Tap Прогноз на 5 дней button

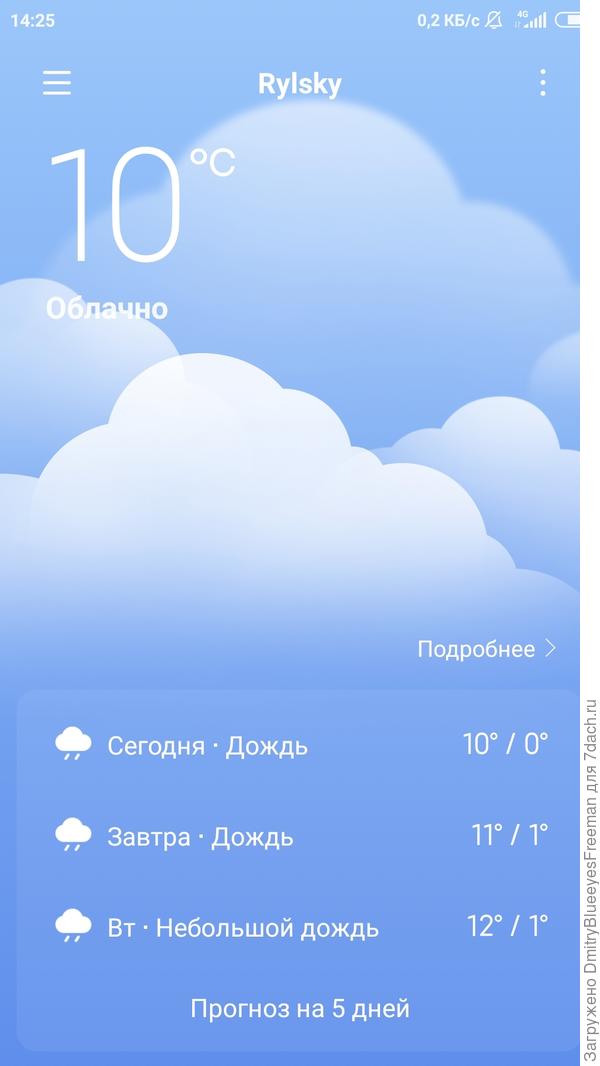click(300, 1008)
